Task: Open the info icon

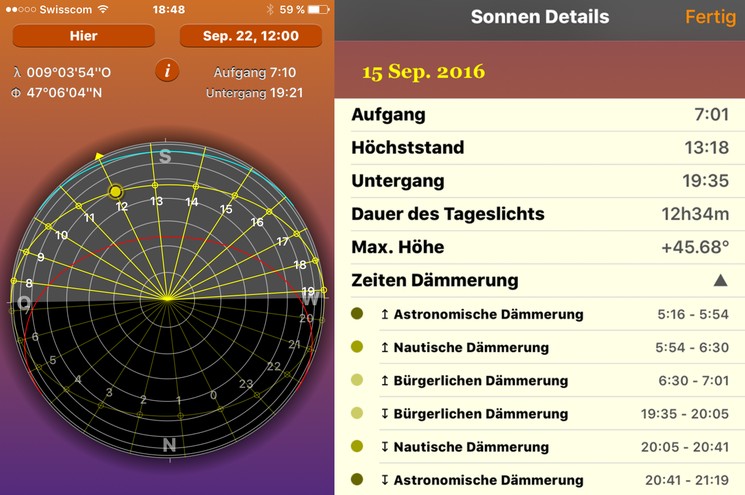Action: 168,71
